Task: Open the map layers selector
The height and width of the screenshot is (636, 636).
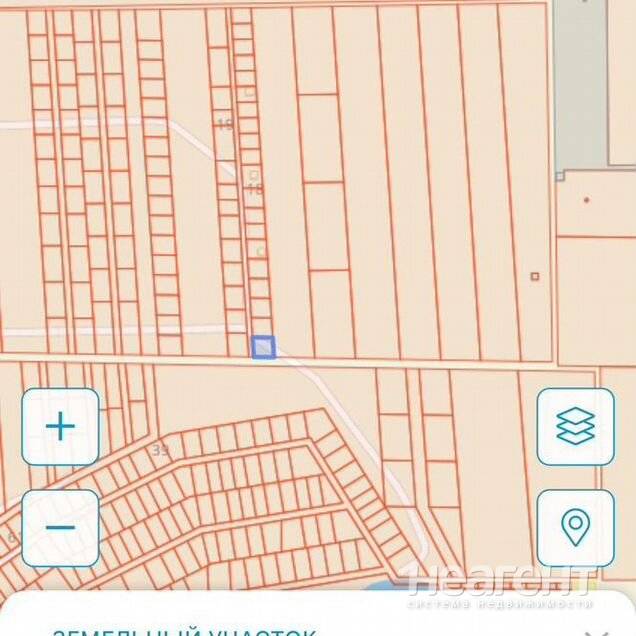Action: (575, 427)
